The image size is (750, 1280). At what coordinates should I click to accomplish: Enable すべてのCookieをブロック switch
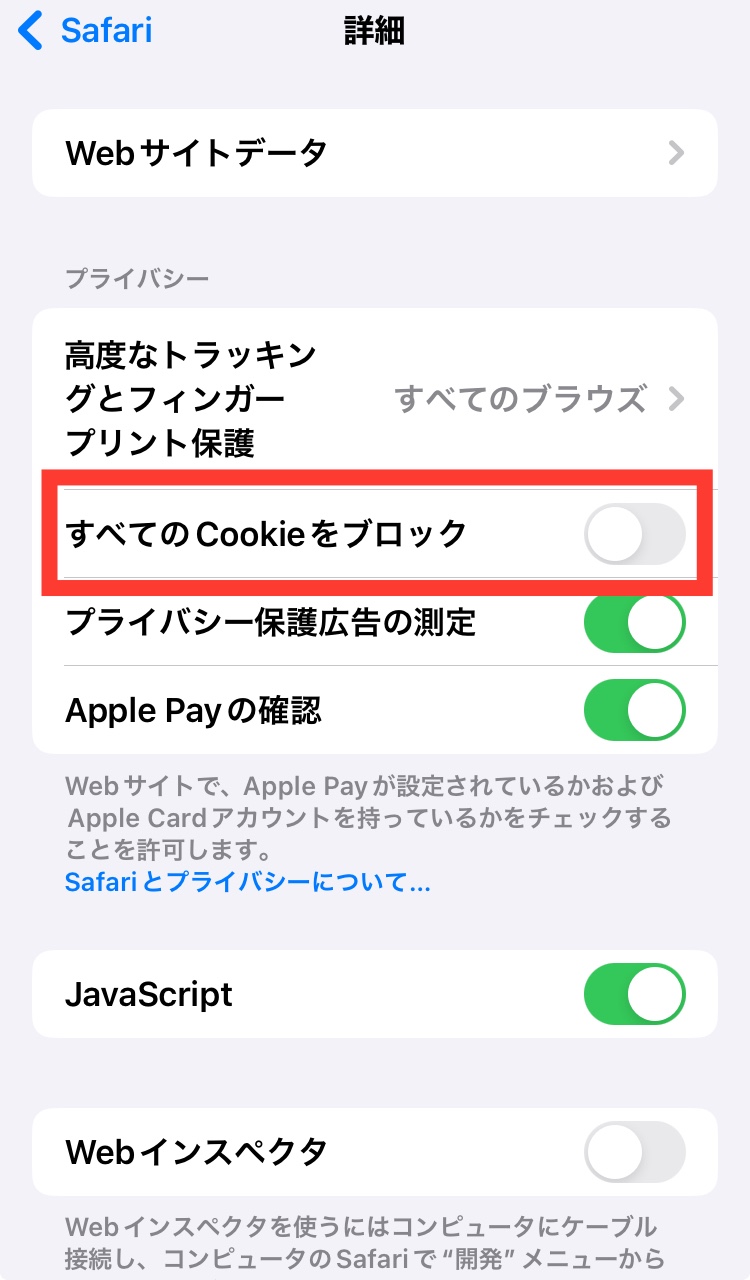point(634,534)
